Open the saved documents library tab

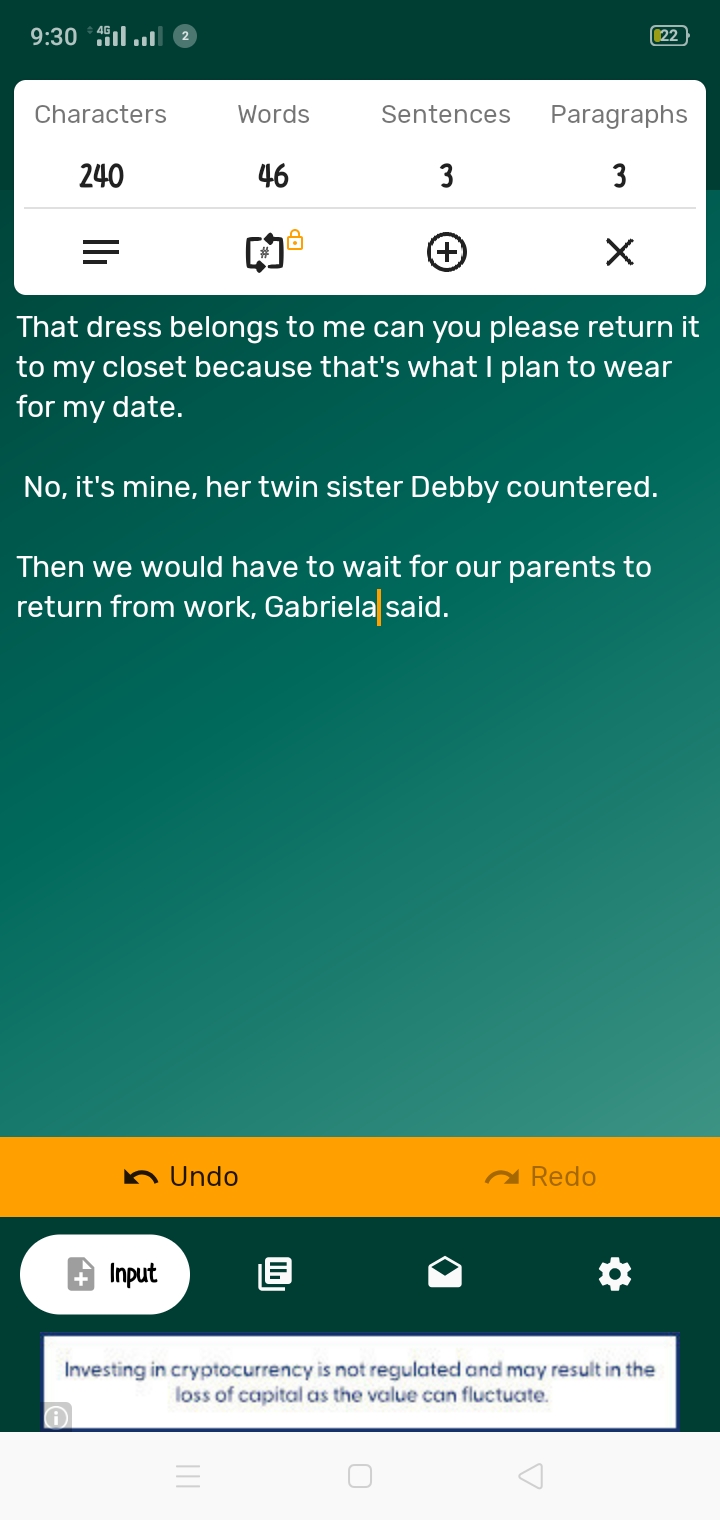click(x=275, y=1274)
